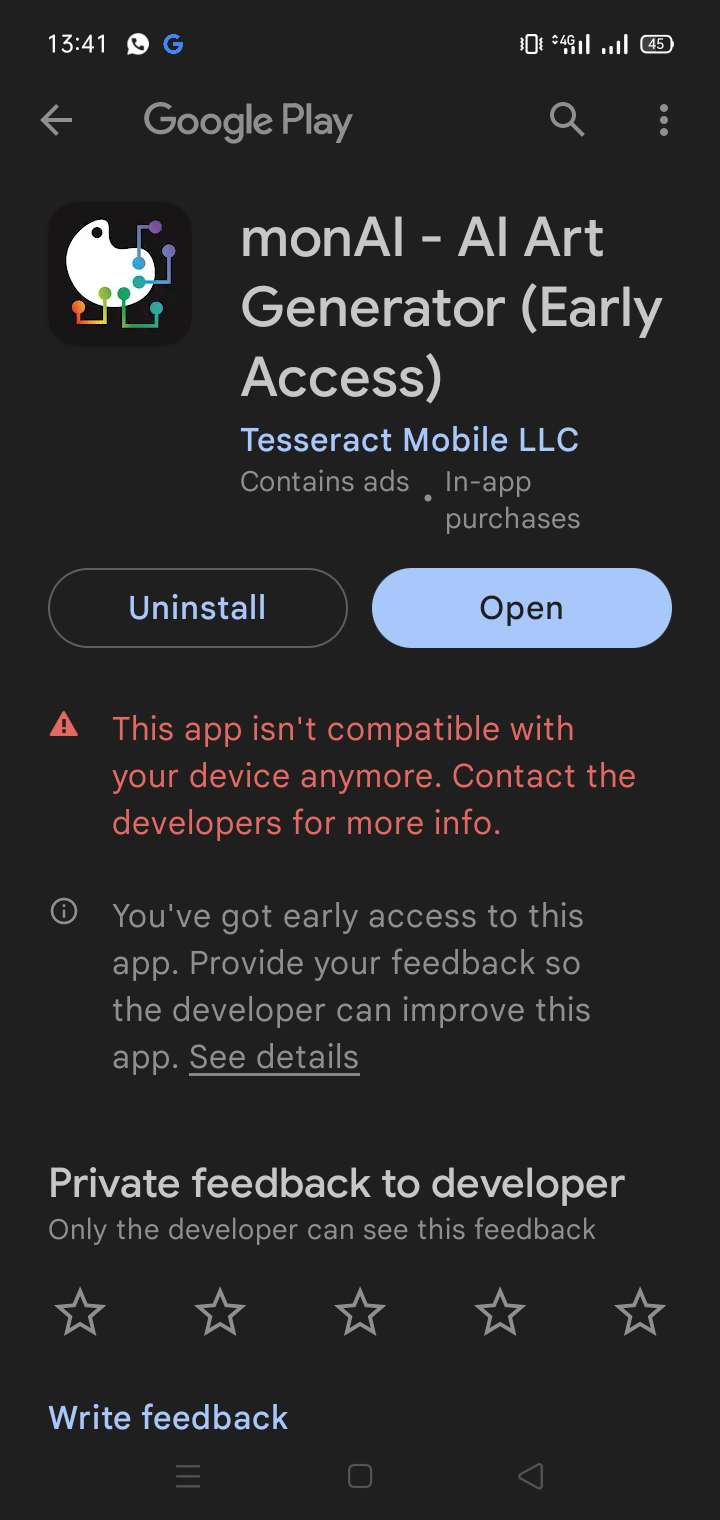720x1520 pixels.
Task: Open recent apps from navigation bar
Action: (x=188, y=1476)
